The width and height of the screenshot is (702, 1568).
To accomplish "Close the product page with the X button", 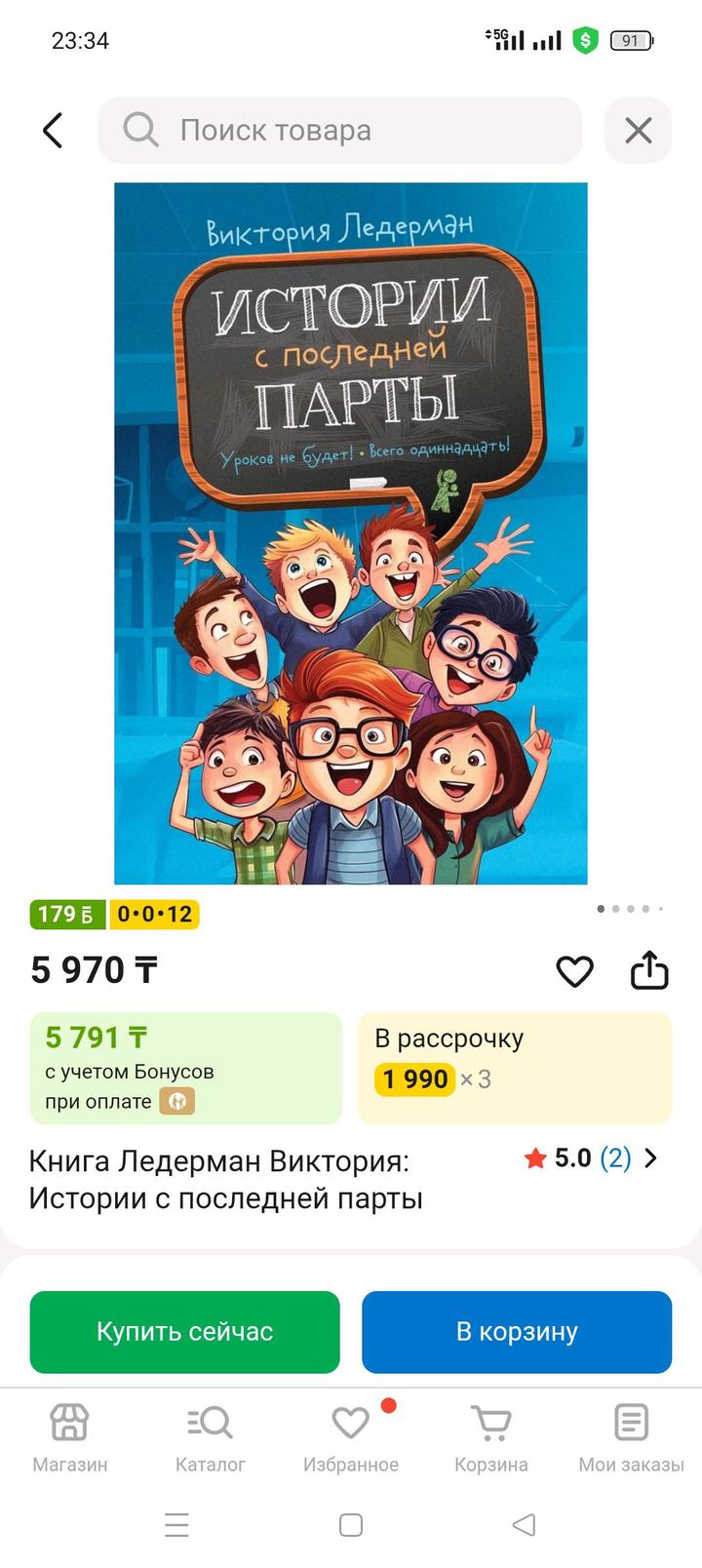I will [x=638, y=130].
